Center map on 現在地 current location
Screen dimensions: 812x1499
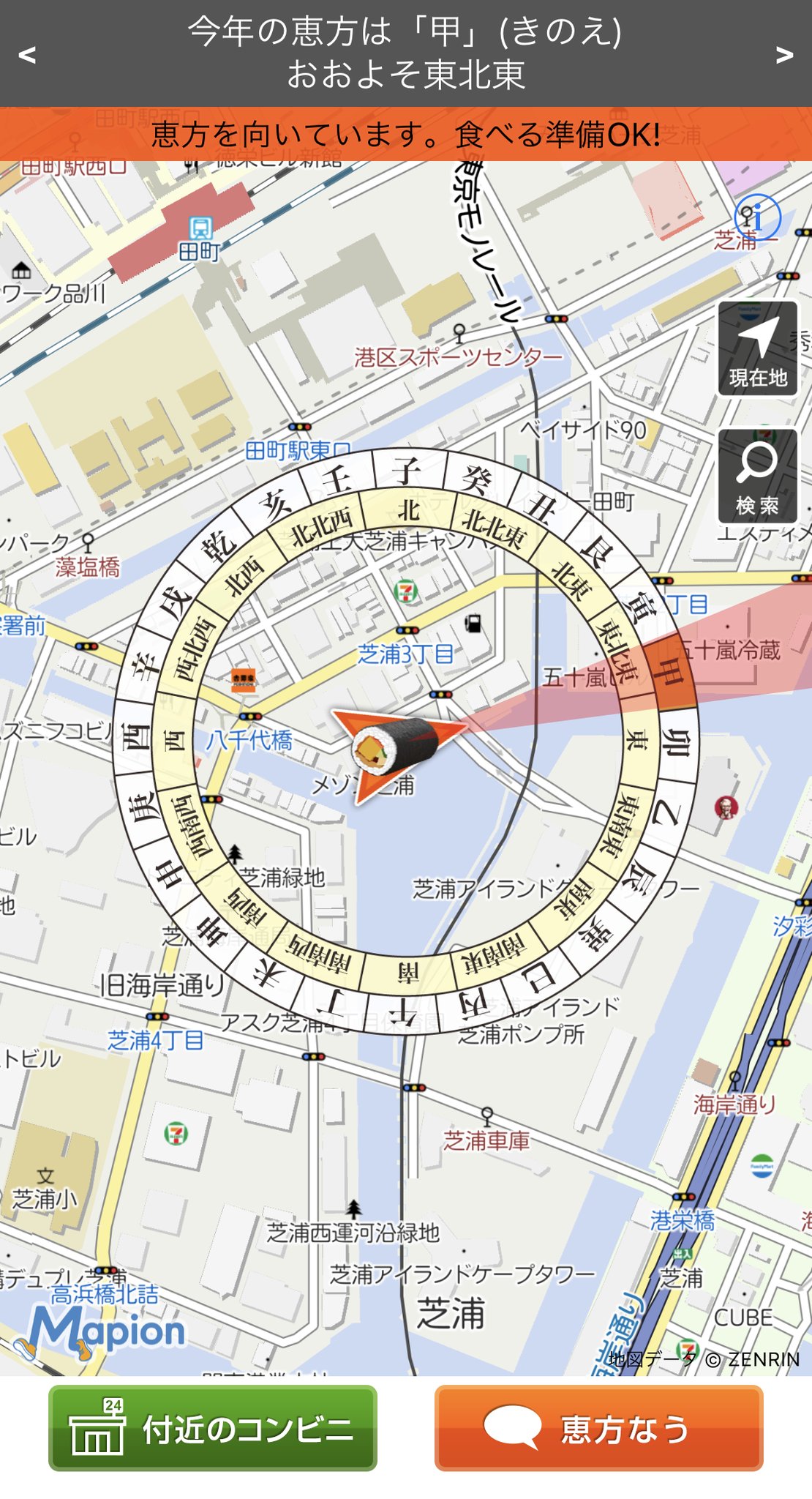(758, 349)
